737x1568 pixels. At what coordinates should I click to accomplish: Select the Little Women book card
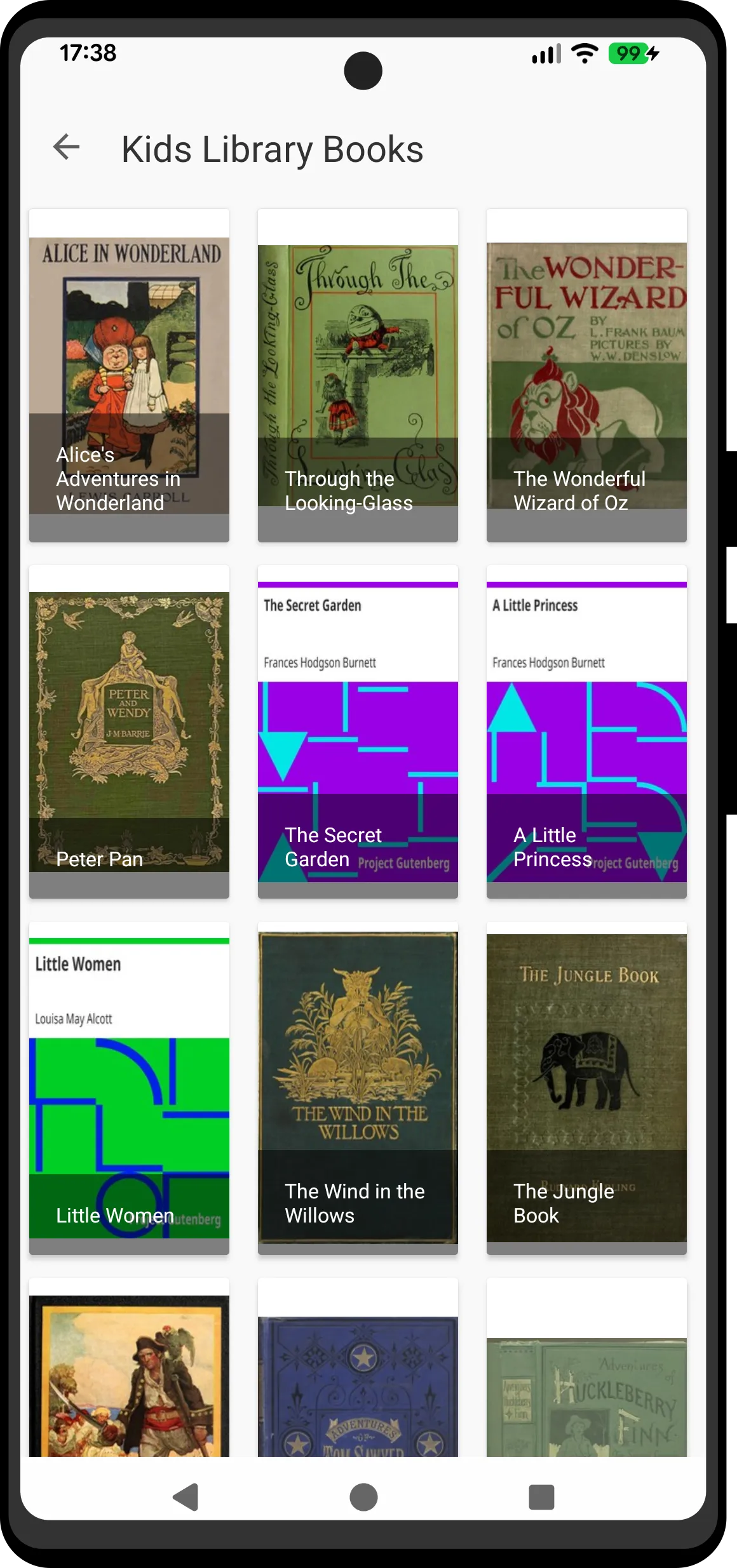pos(129,1087)
